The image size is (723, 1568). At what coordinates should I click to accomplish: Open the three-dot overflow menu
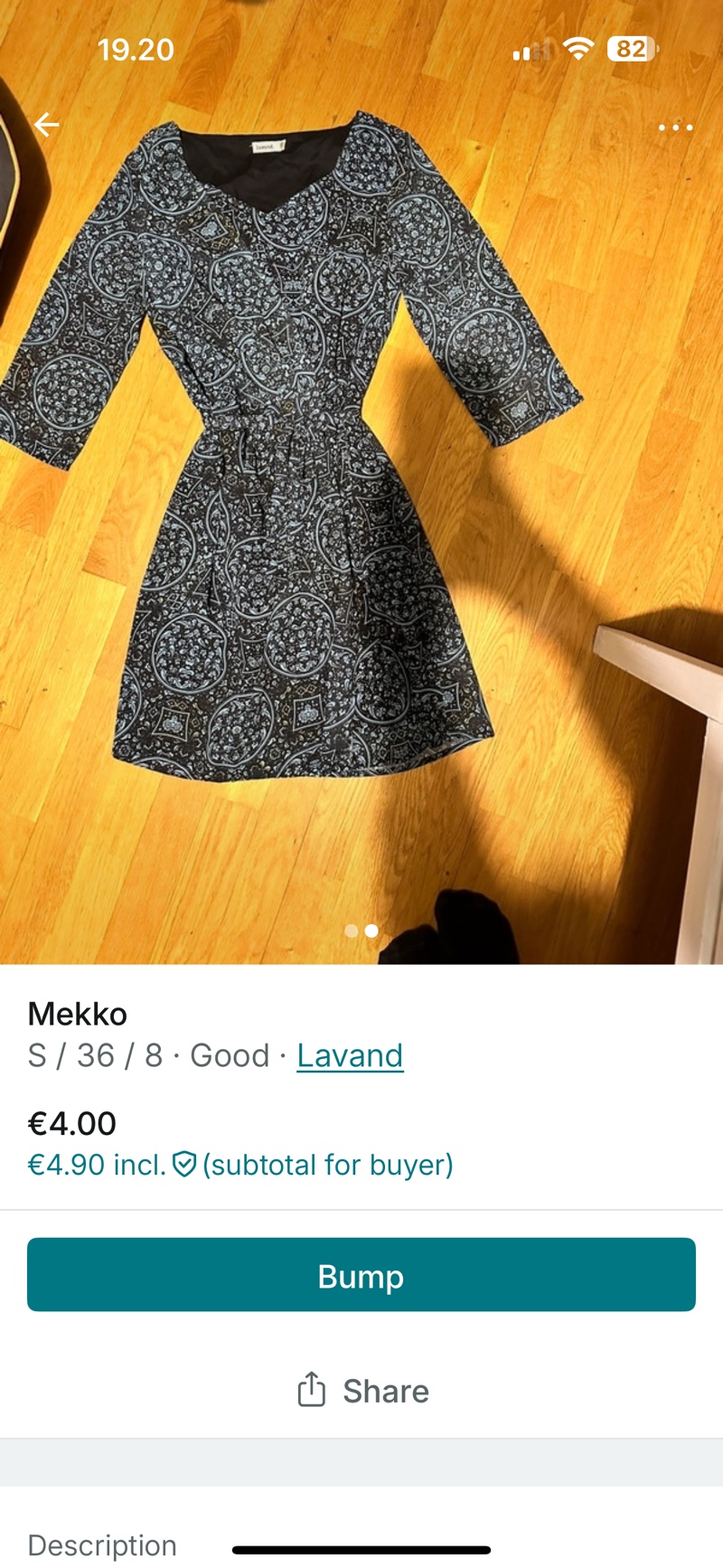click(x=675, y=128)
